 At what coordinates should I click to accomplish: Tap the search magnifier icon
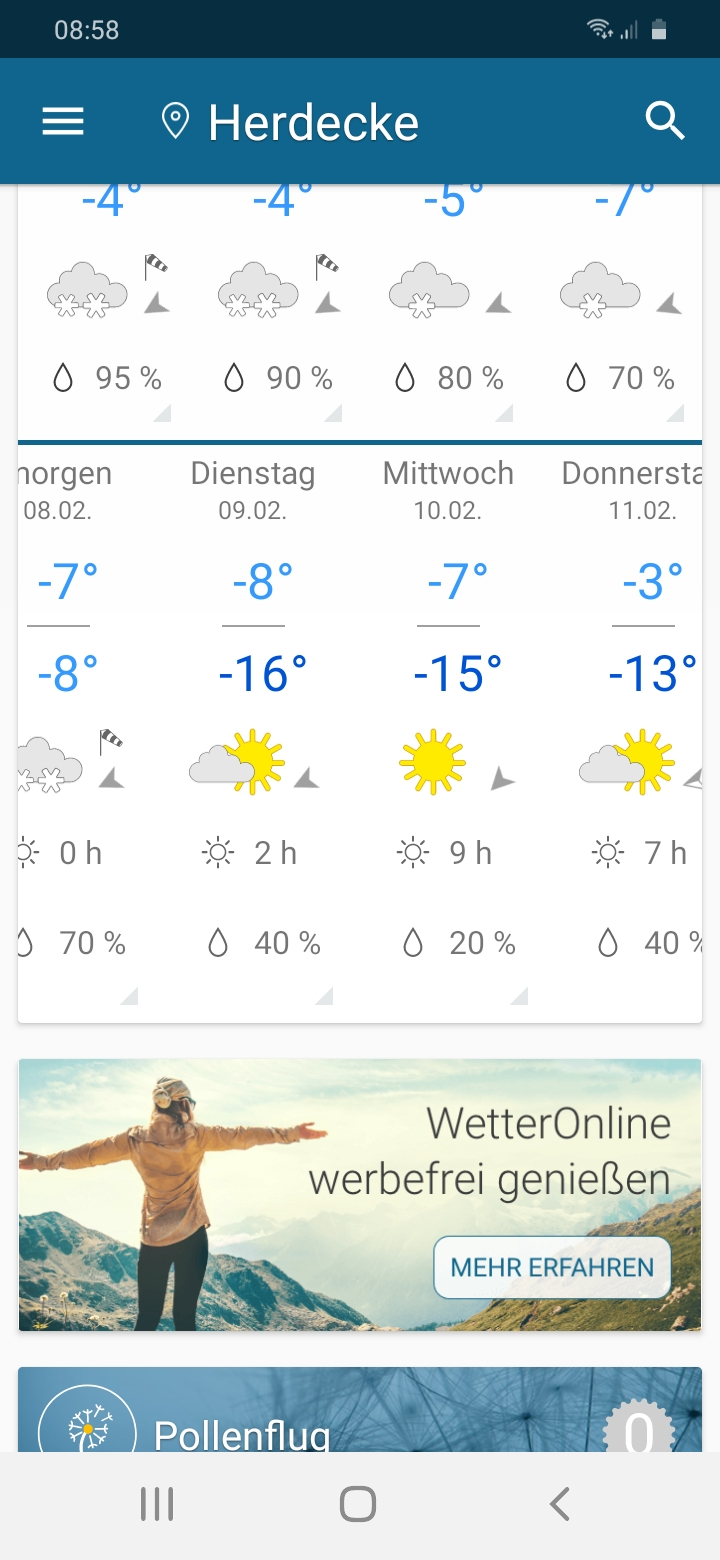(665, 122)
